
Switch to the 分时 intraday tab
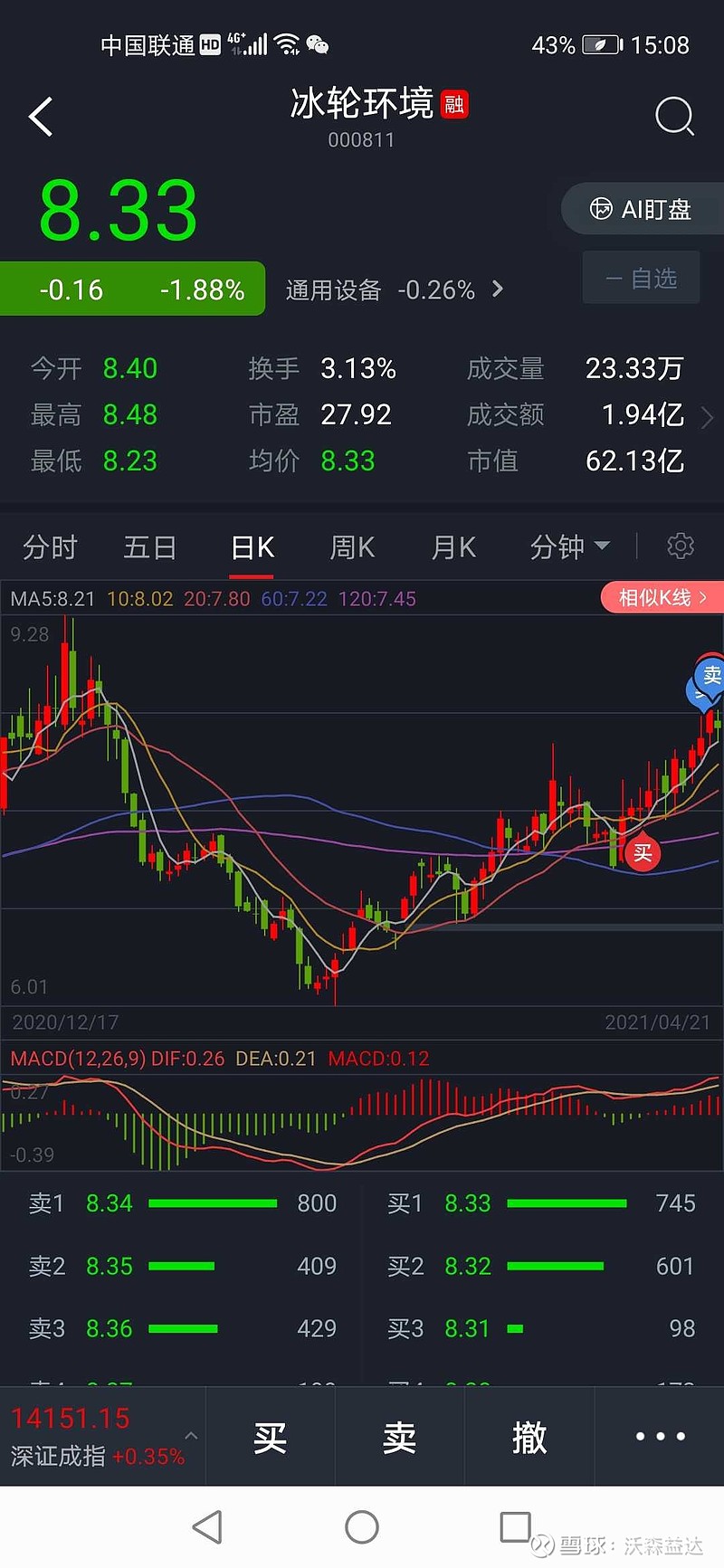(50, 546)
